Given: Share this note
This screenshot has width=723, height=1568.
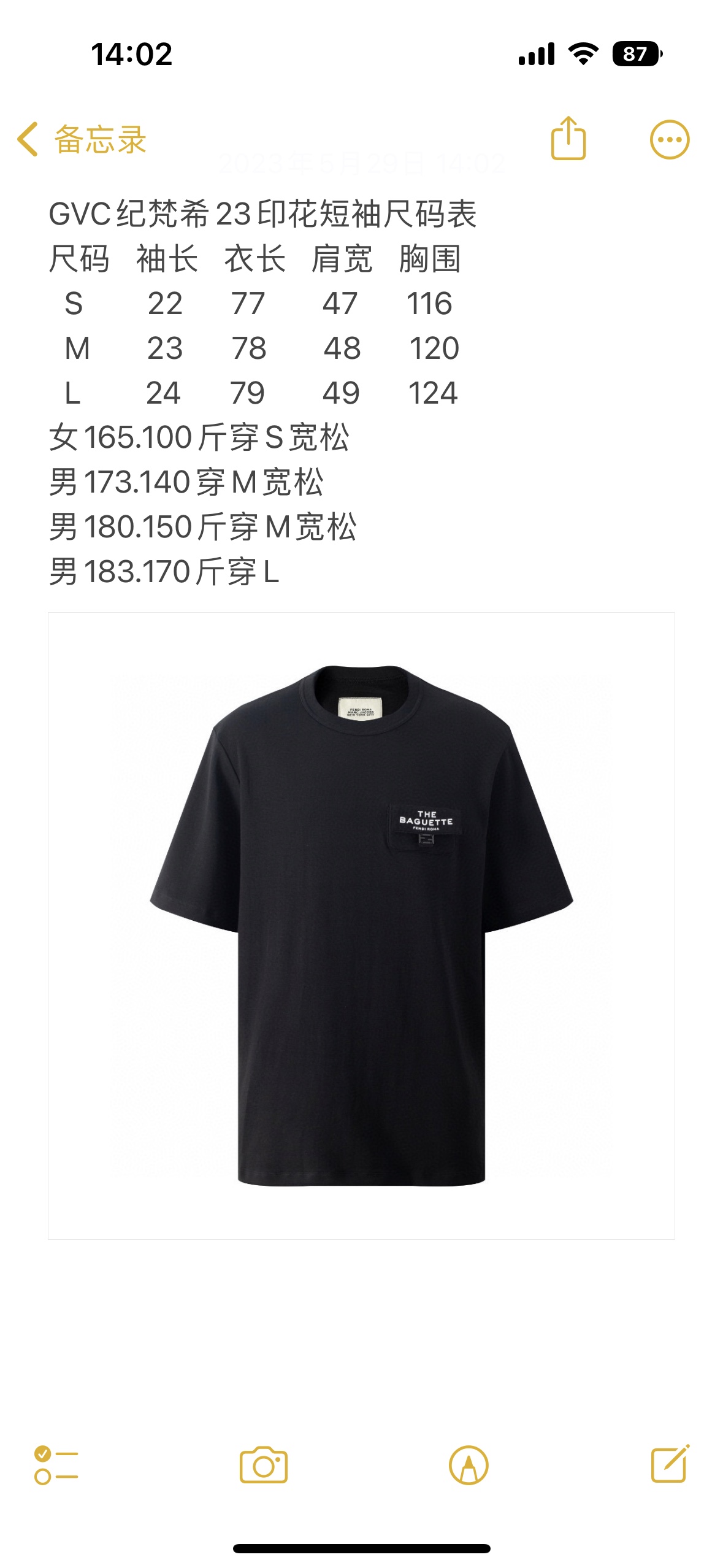Looking at the screenshot, I should 568,139.
